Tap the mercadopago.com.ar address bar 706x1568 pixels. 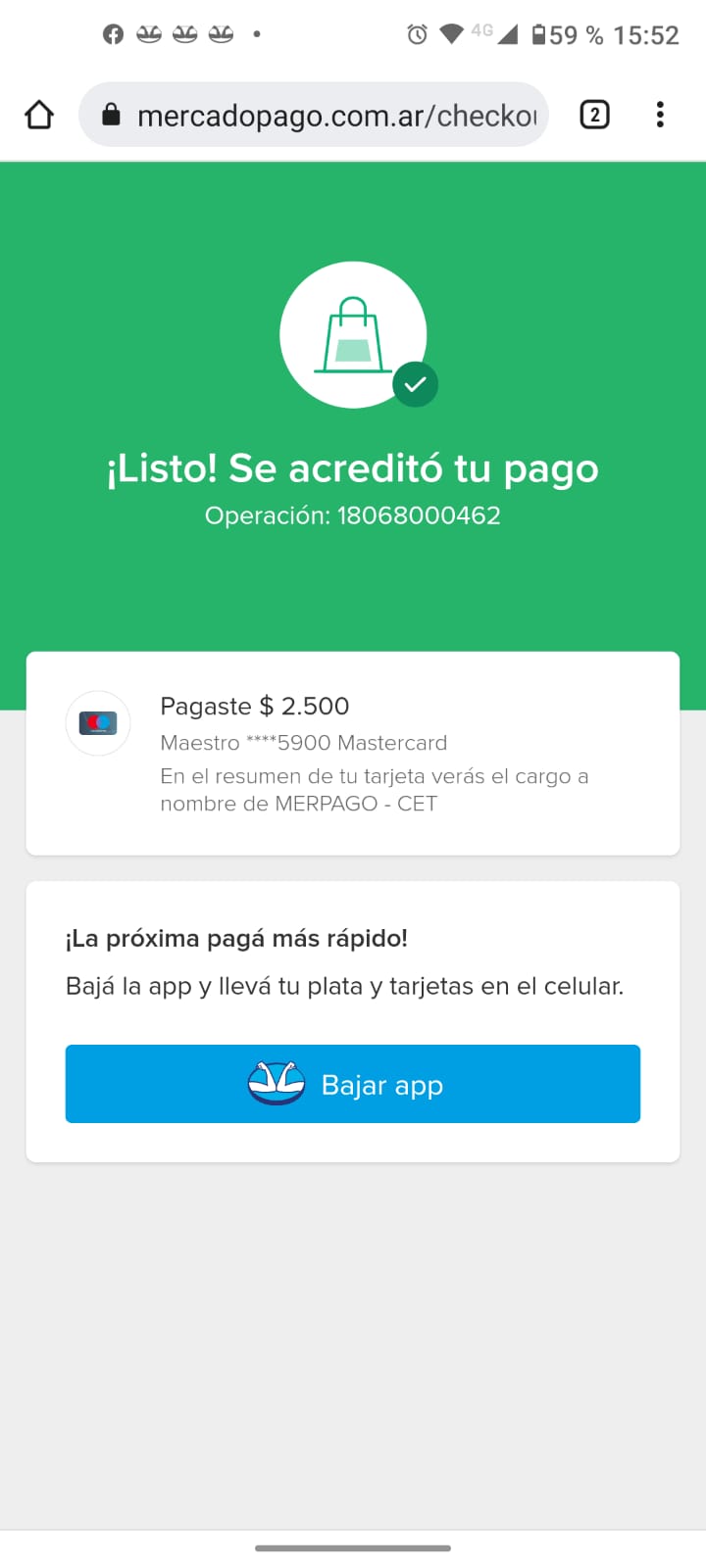click(x=324, y=116)
